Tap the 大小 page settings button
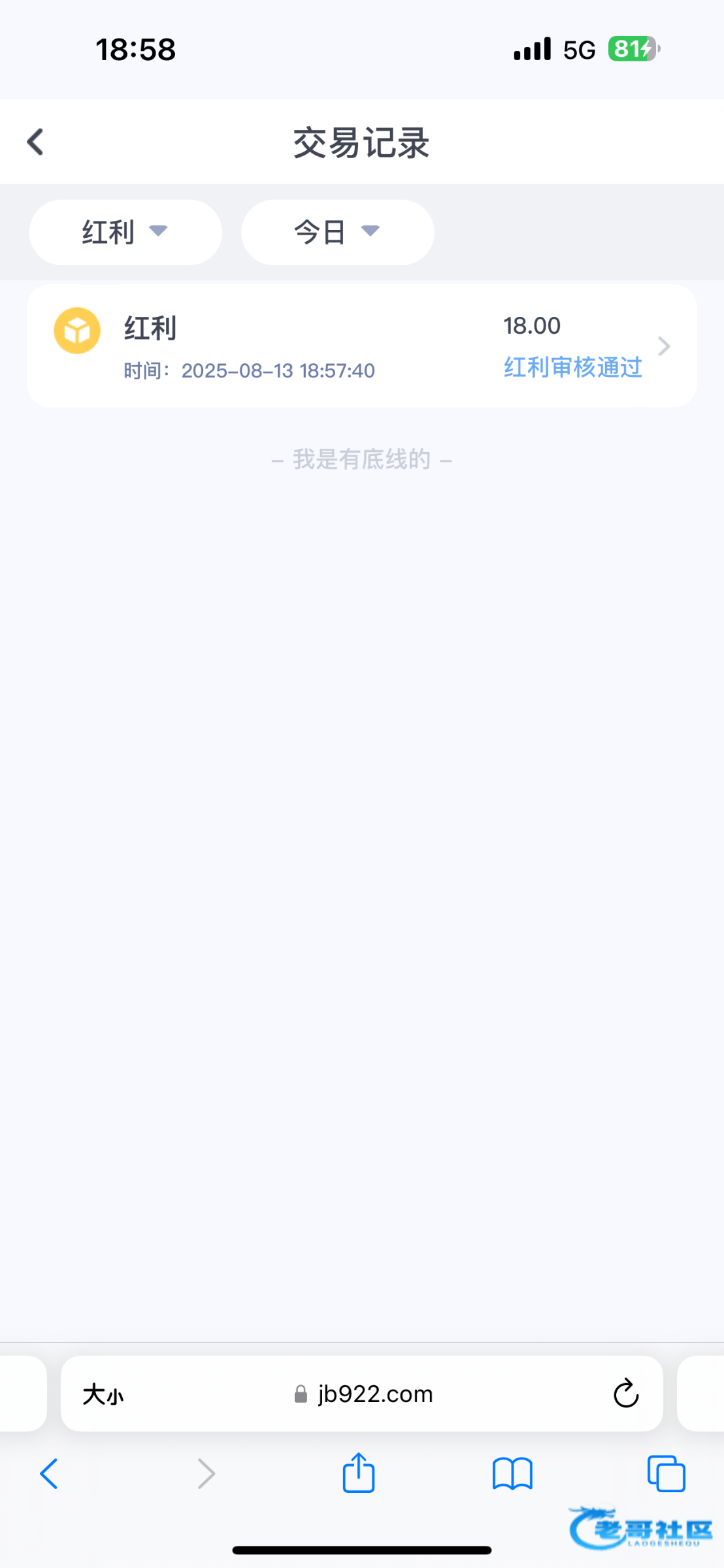 103,1394
